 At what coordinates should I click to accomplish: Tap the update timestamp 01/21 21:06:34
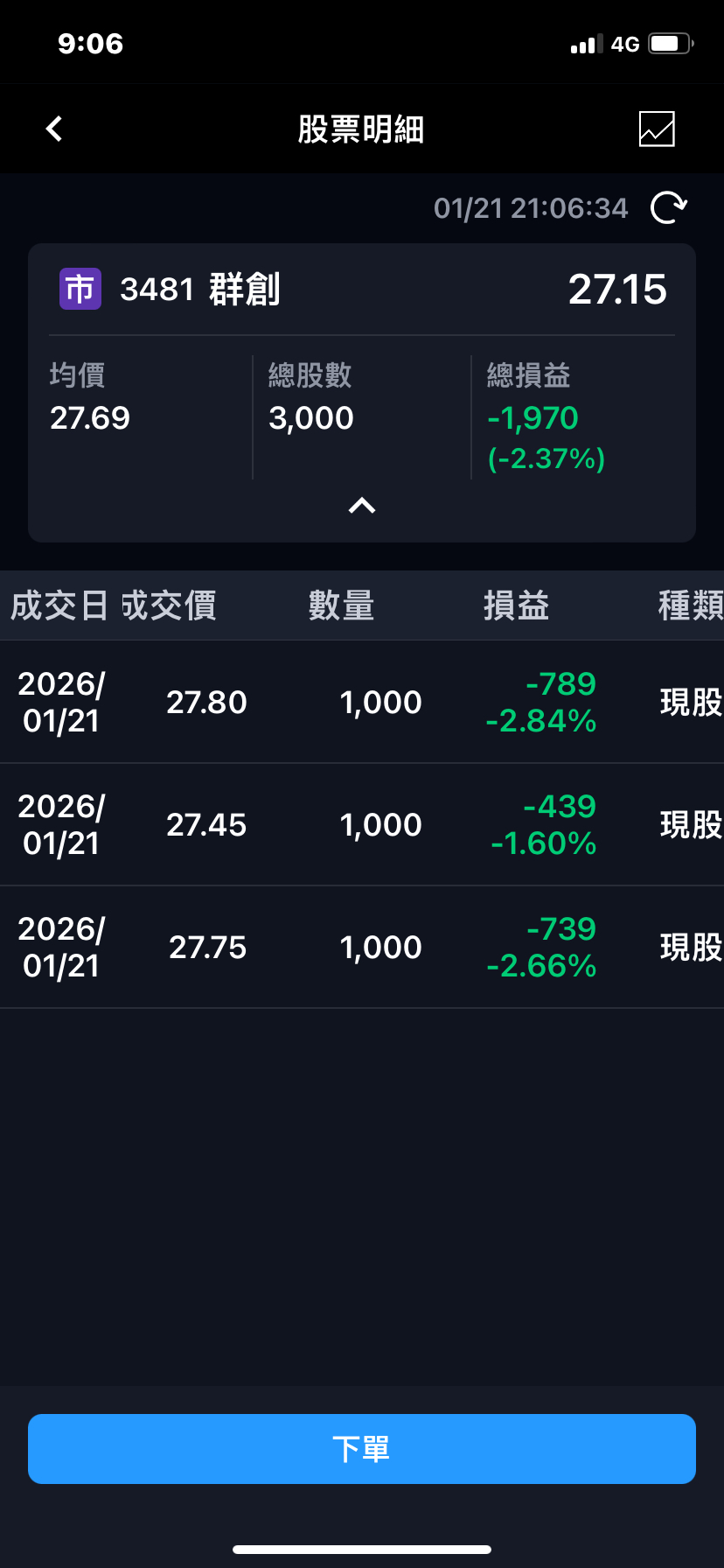pos(531,207)
